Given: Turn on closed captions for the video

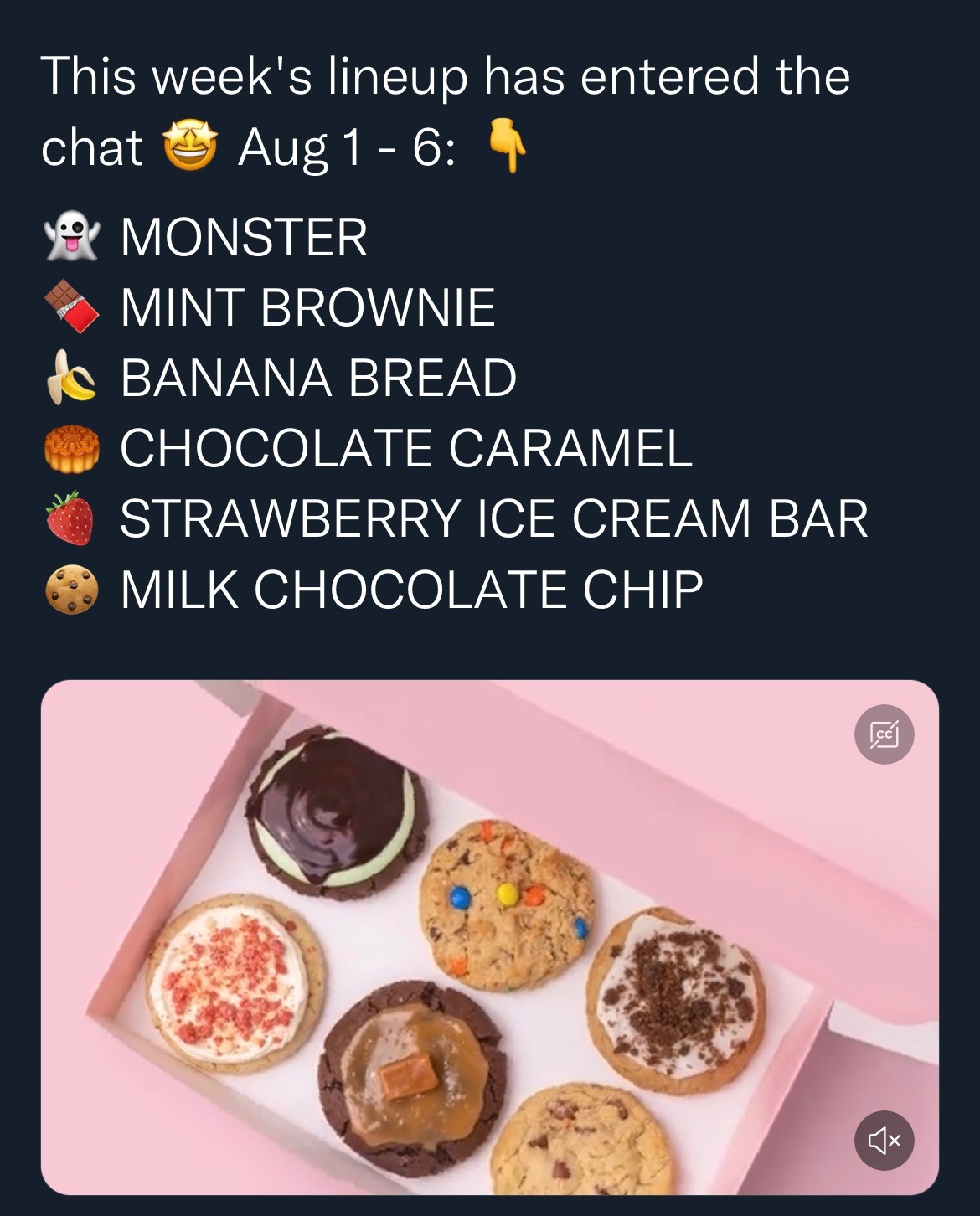Looking at the screenshot, I should 884,734.
